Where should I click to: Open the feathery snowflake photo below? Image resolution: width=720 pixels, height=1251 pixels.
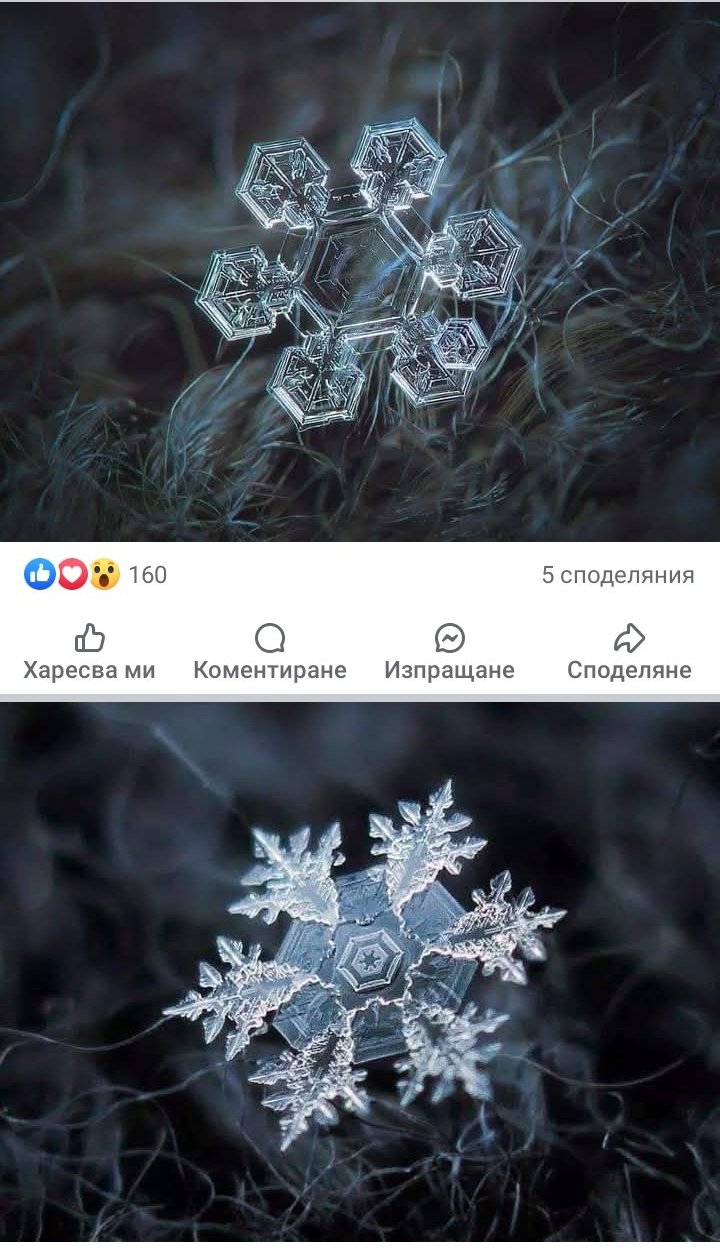(x=360, y=975)
